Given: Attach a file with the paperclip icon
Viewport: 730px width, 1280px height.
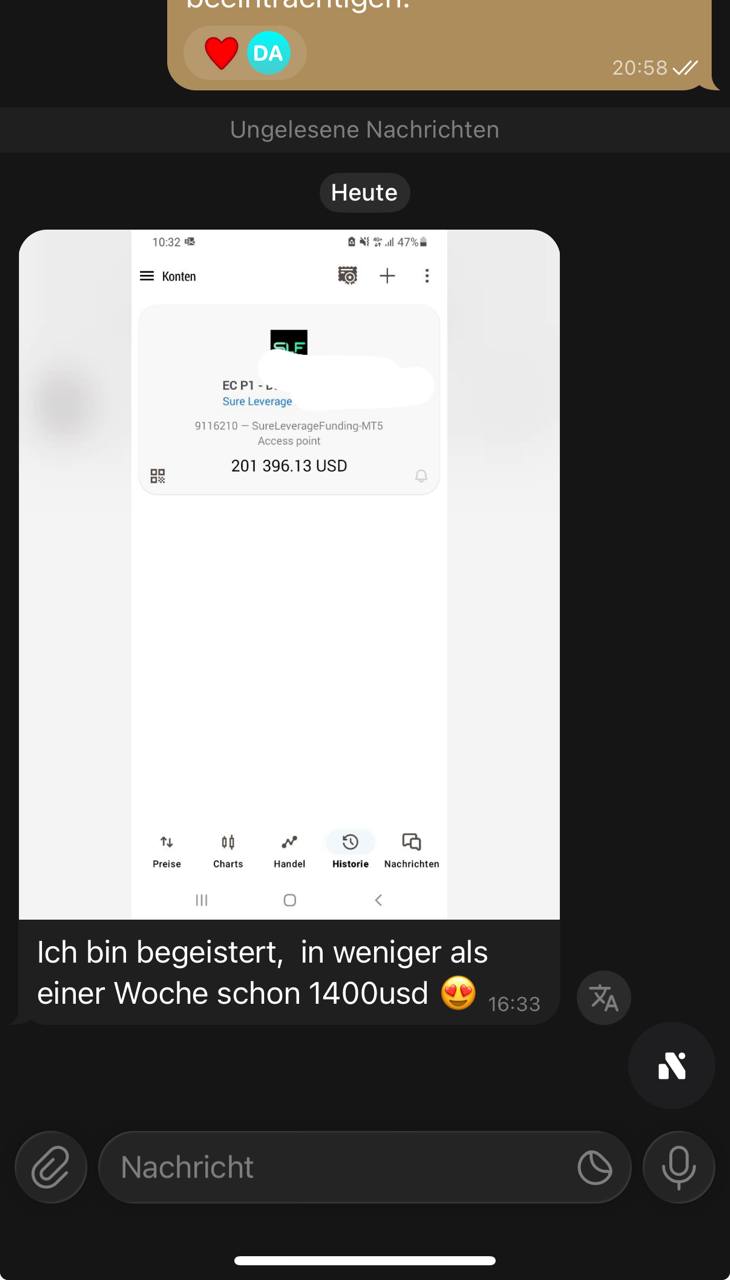Looking at the screenshot, I should pyautogui.click(x=50, y=1167).
